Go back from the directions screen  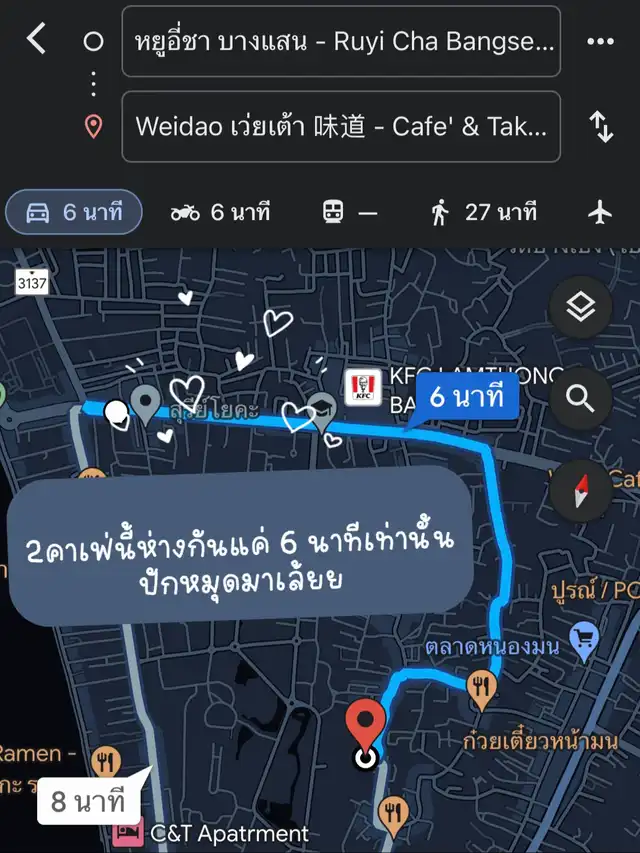click(37, 40)
